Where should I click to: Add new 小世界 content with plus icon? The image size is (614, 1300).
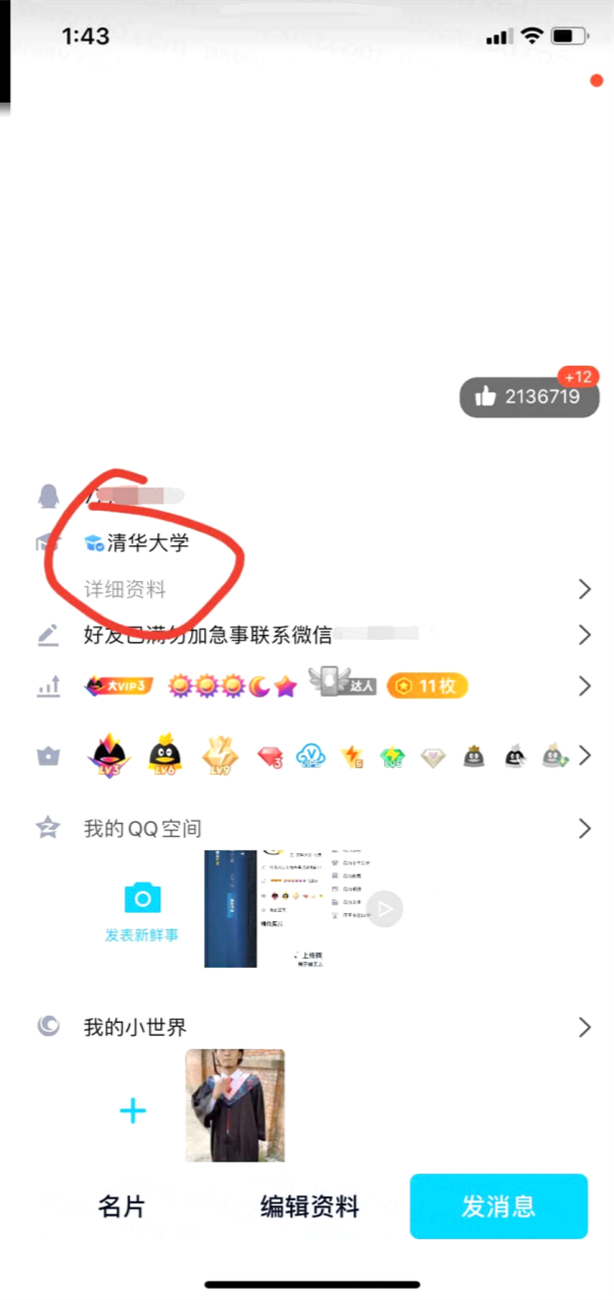(x=133, y=1111)
